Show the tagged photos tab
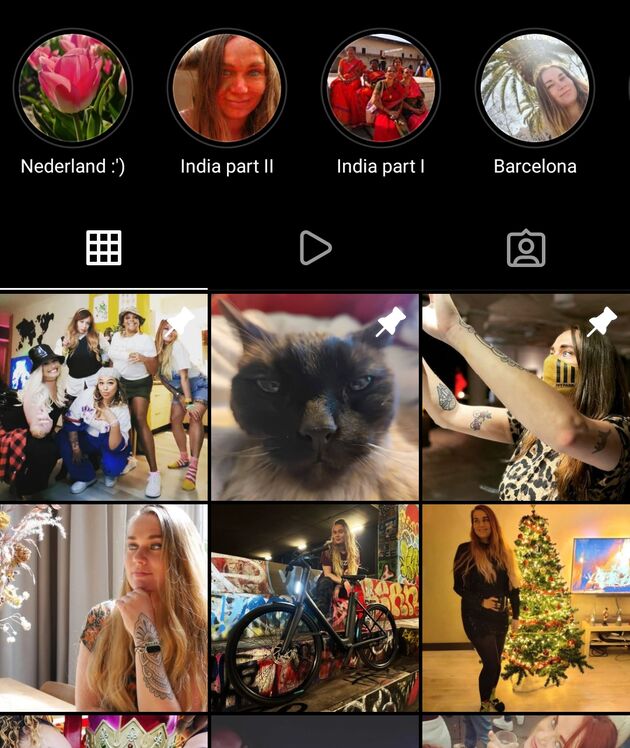Image resolution: width=630 pixels, height=748 pixels. tap(526, 248)
